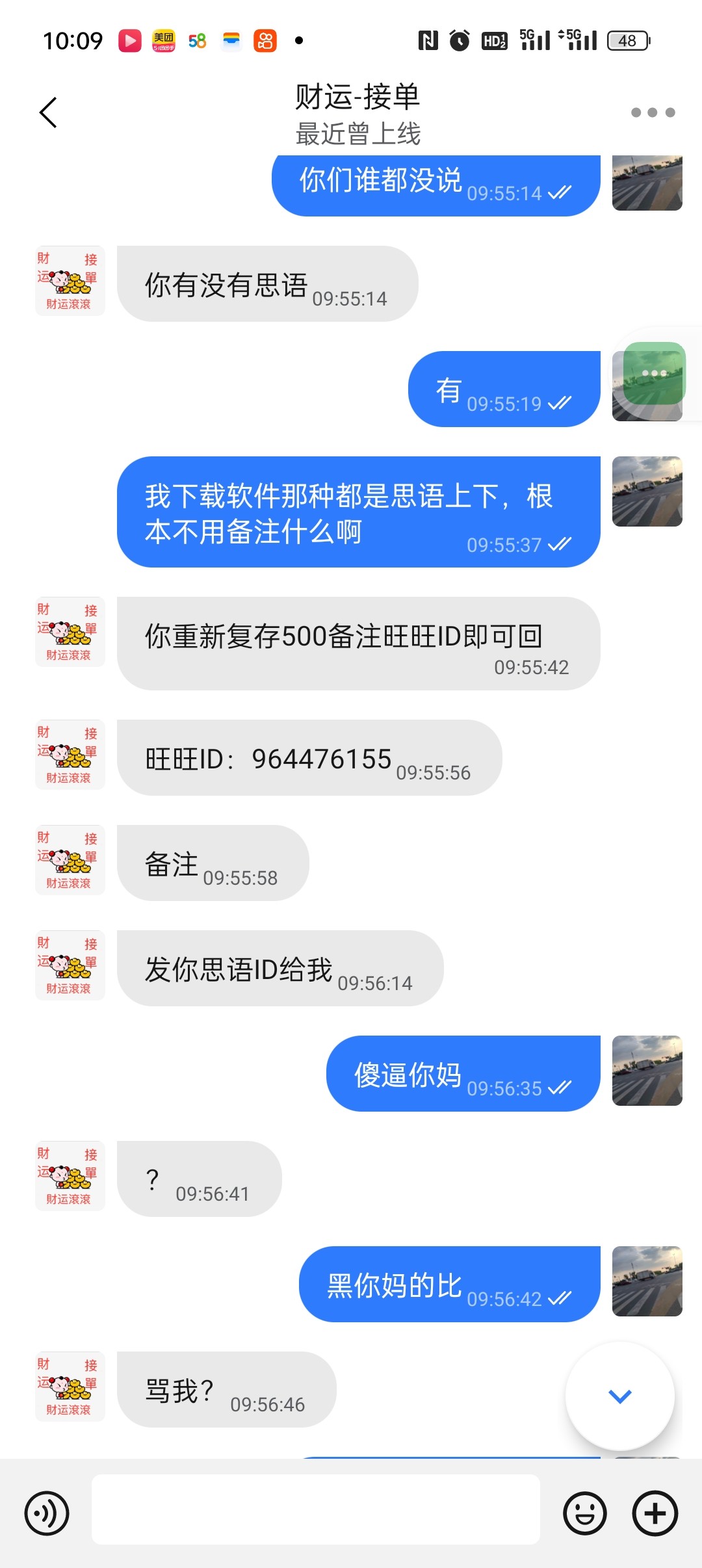Tap the 58 app icon in status bar

click(x=197, y=40)
